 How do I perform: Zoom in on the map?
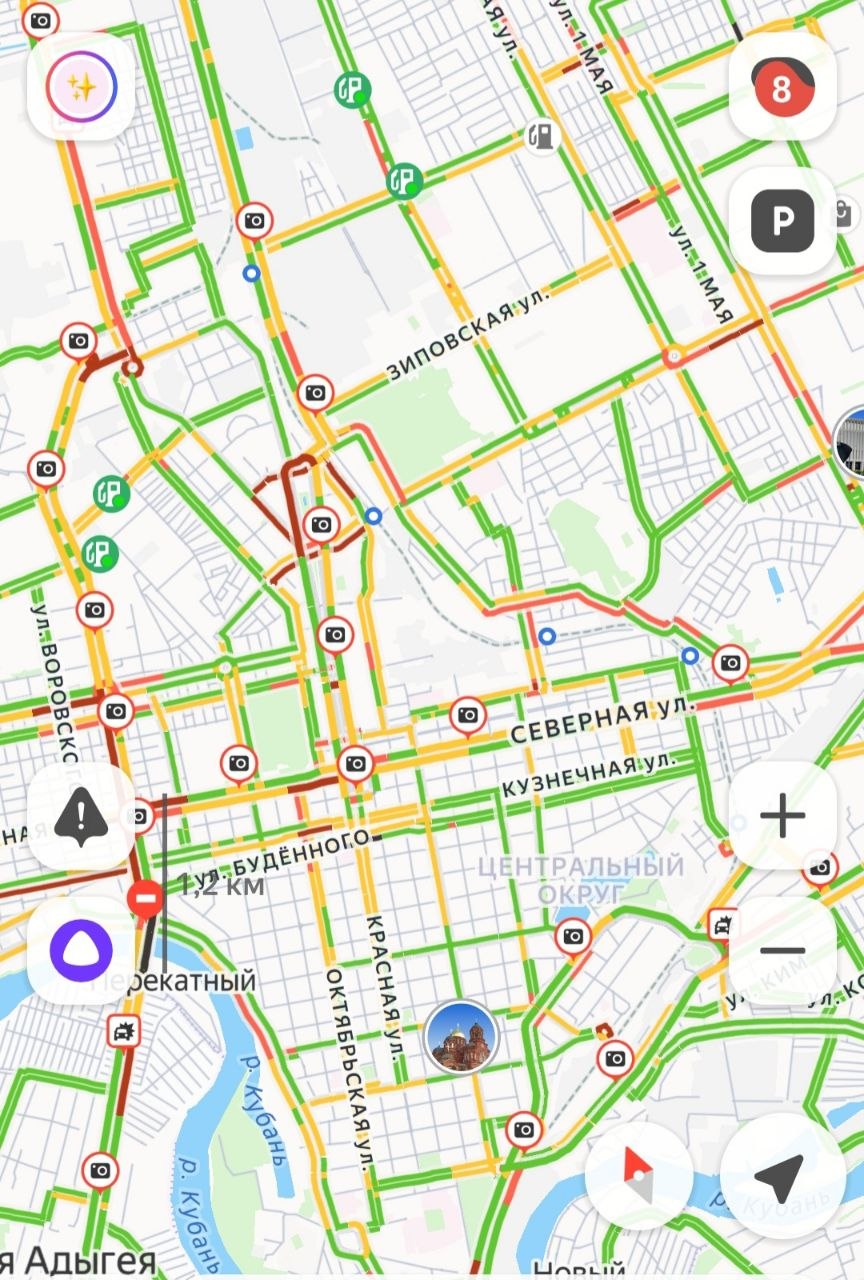[782, 816]
